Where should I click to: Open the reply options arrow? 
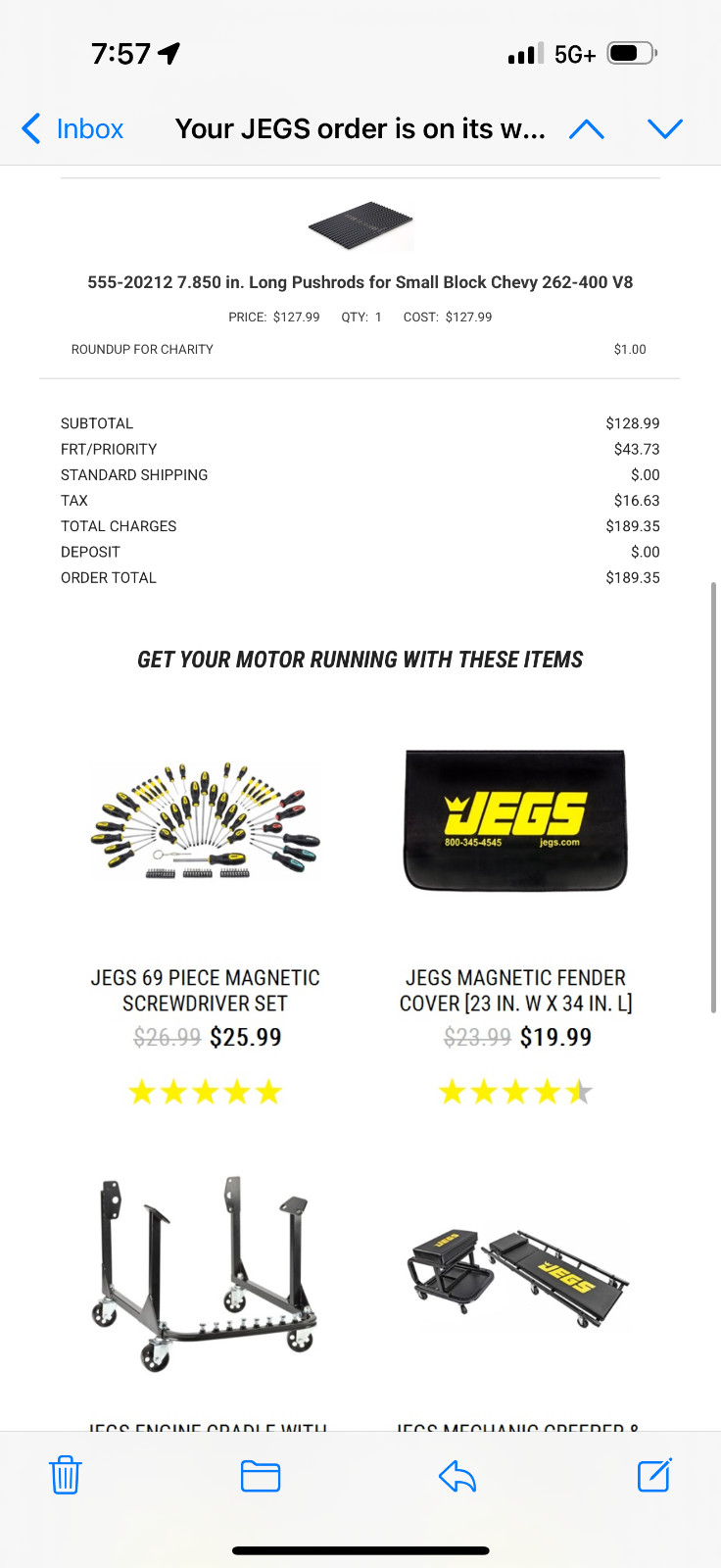[457, 1475]
